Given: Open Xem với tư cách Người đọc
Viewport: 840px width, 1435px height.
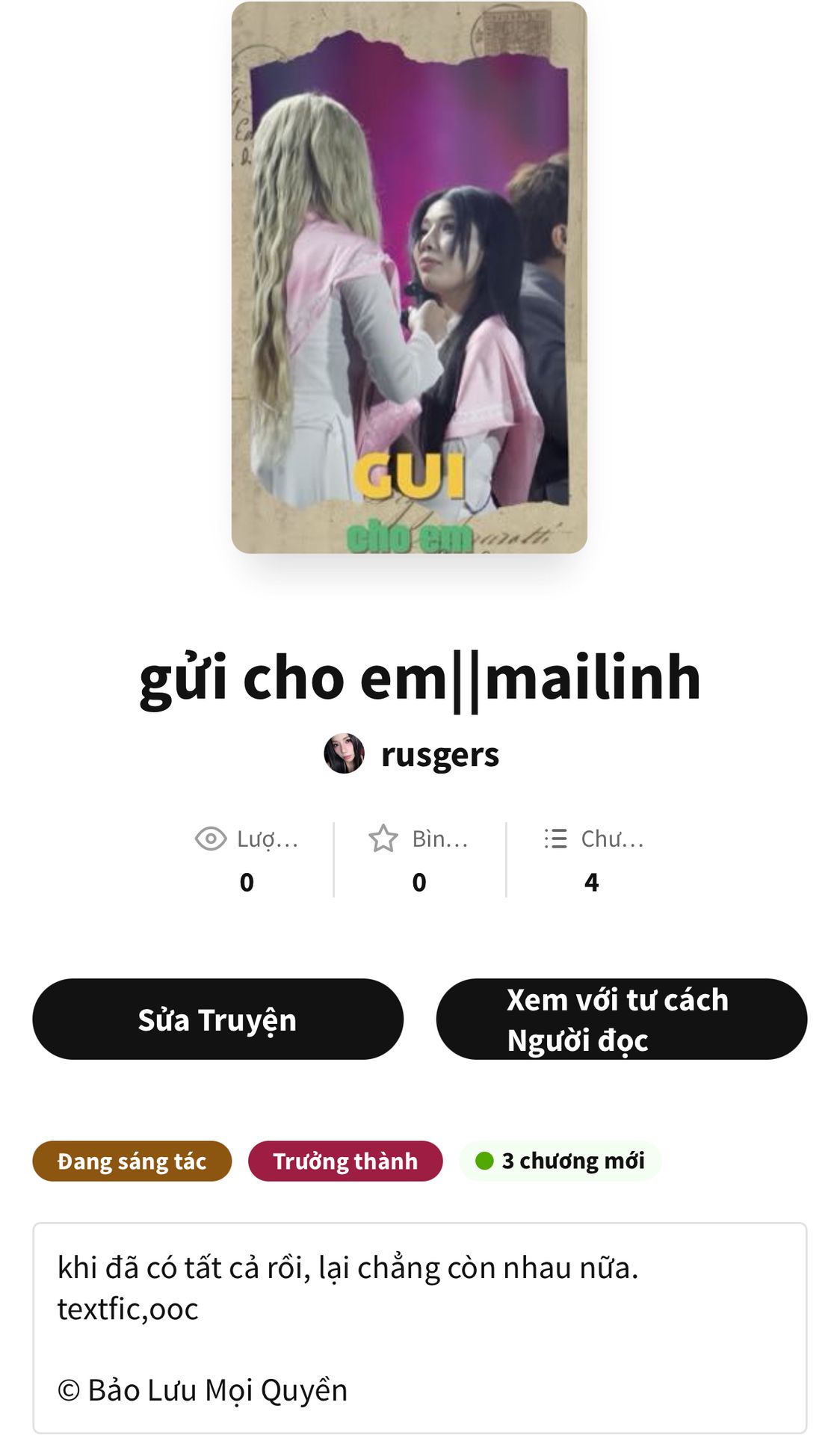Looking at the screenshot, I should coord(621,1019).
